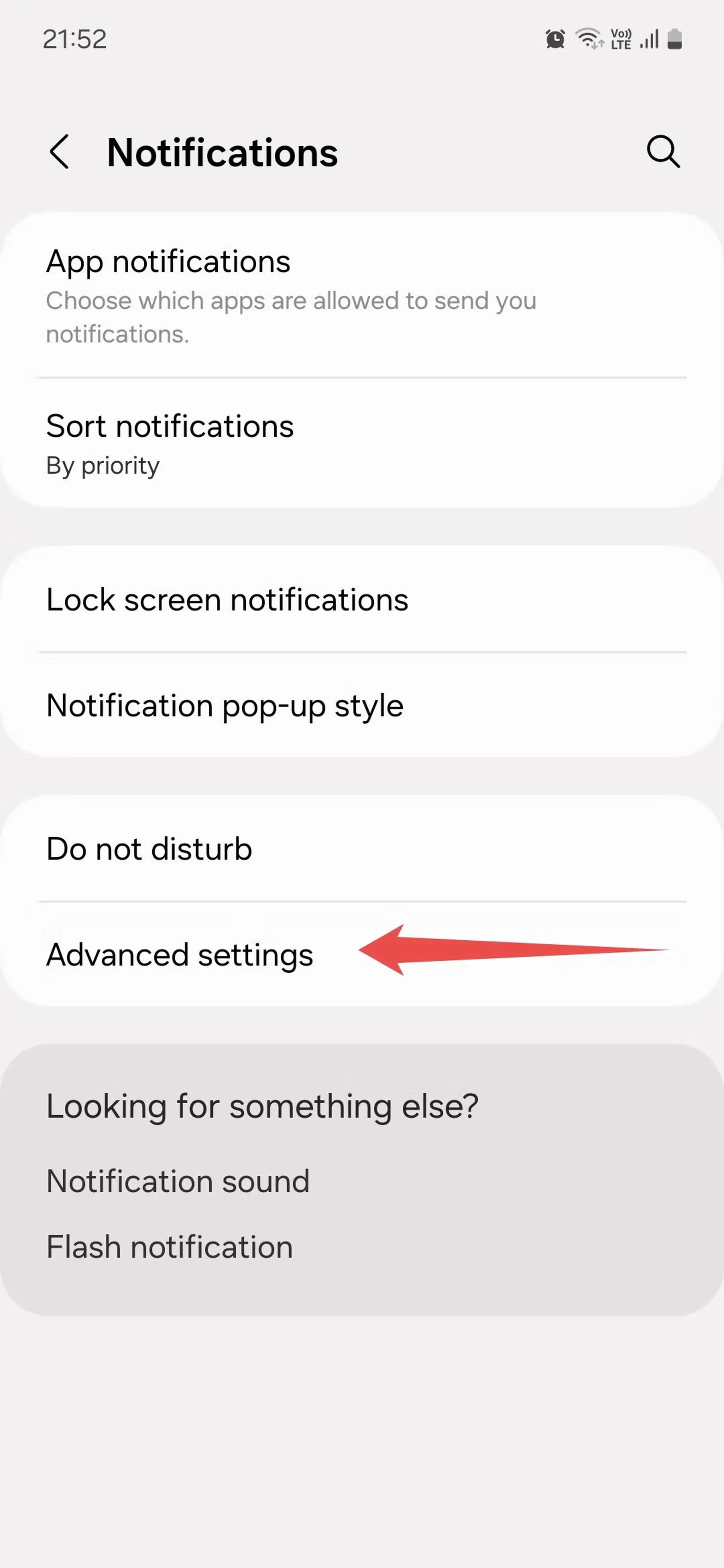Go back from Notifications
This screenshot has width=724, height=1568.
(59, 152)
